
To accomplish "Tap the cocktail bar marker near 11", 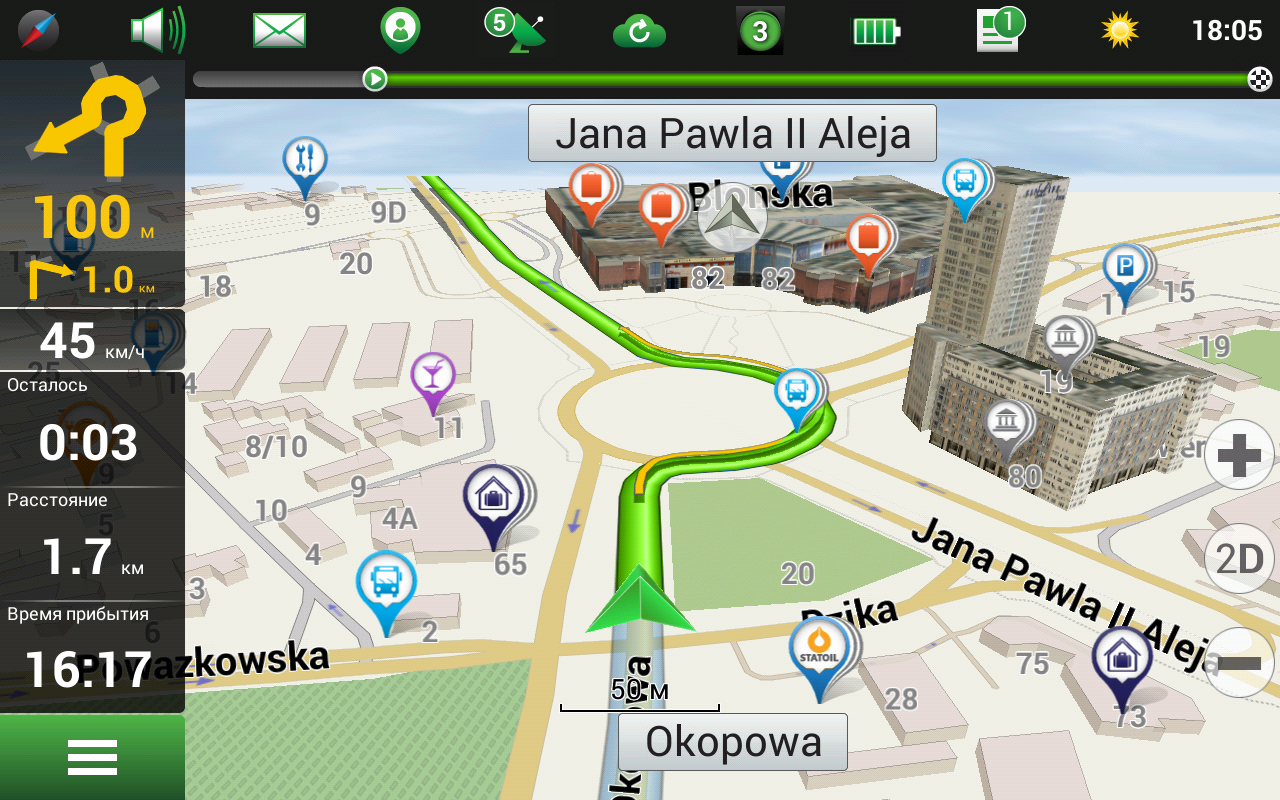I will 433,377.
